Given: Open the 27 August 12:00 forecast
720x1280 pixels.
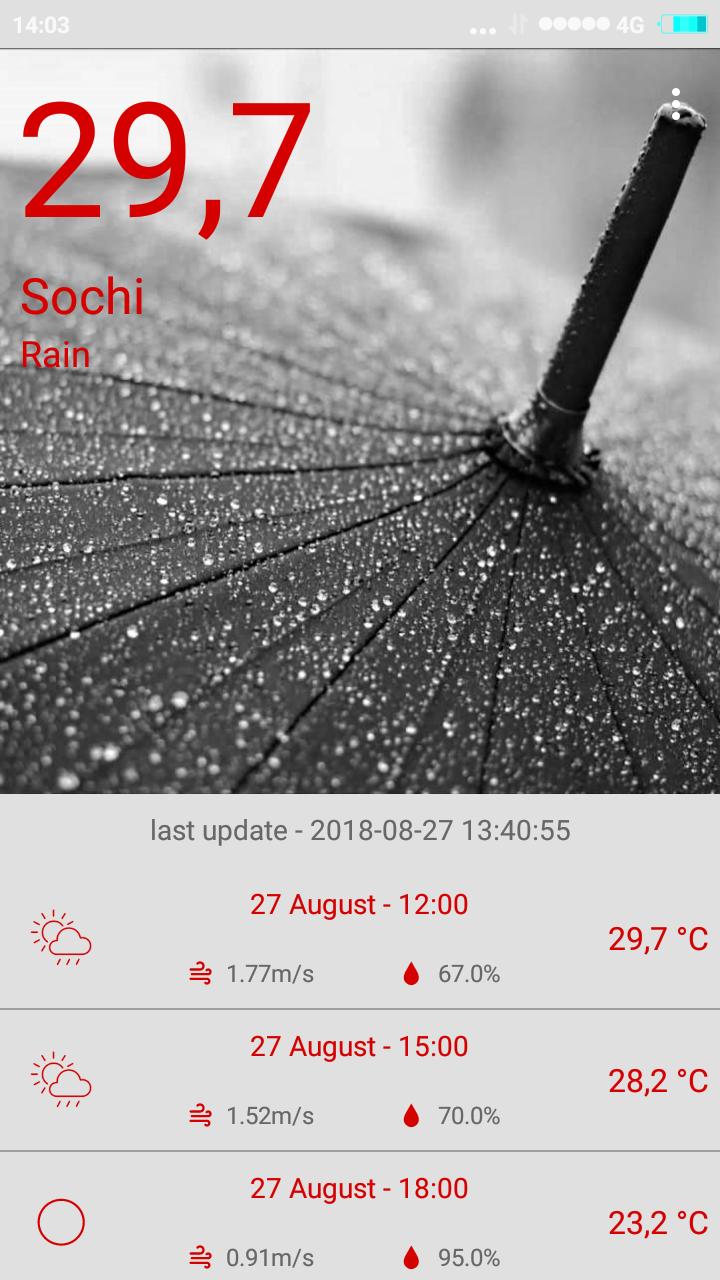Looking at the screenshot, I should [359, 938].
